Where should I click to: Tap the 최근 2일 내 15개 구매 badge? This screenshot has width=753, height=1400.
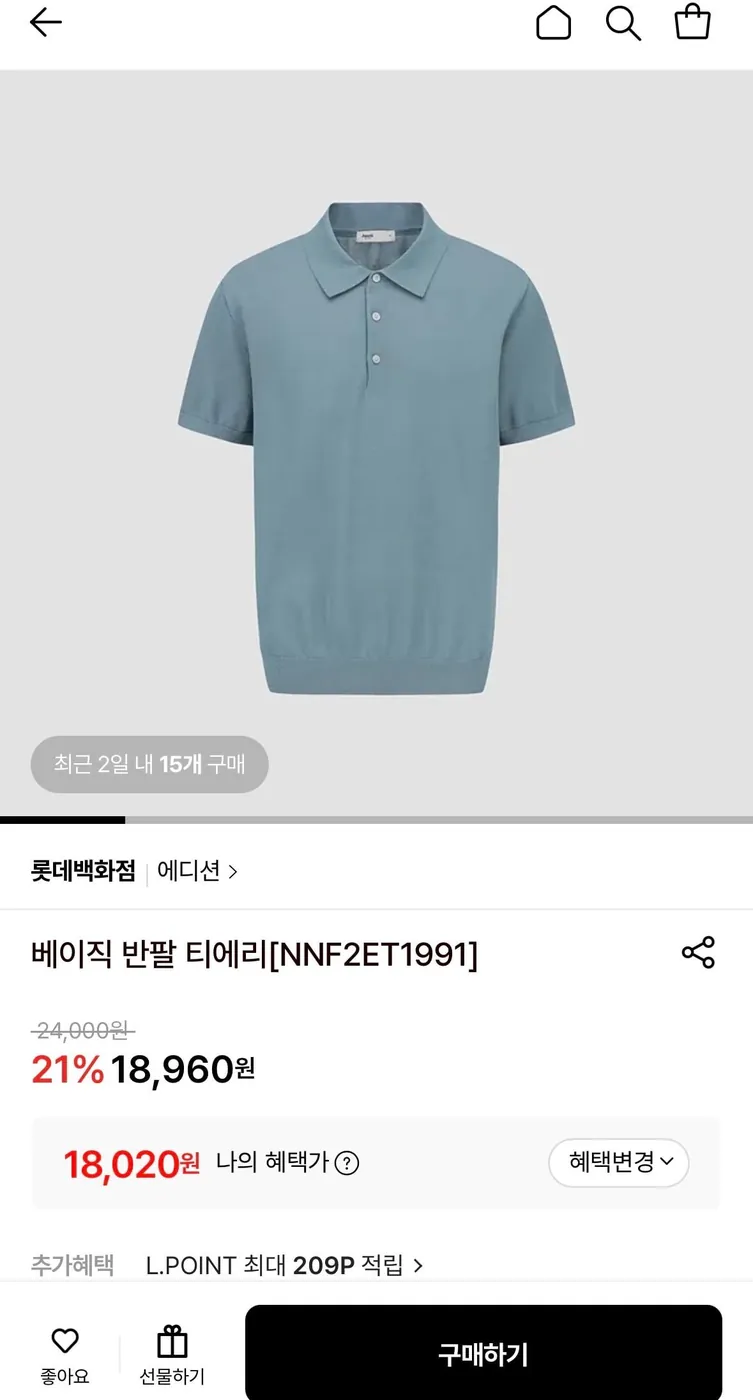tap(150, 764)
